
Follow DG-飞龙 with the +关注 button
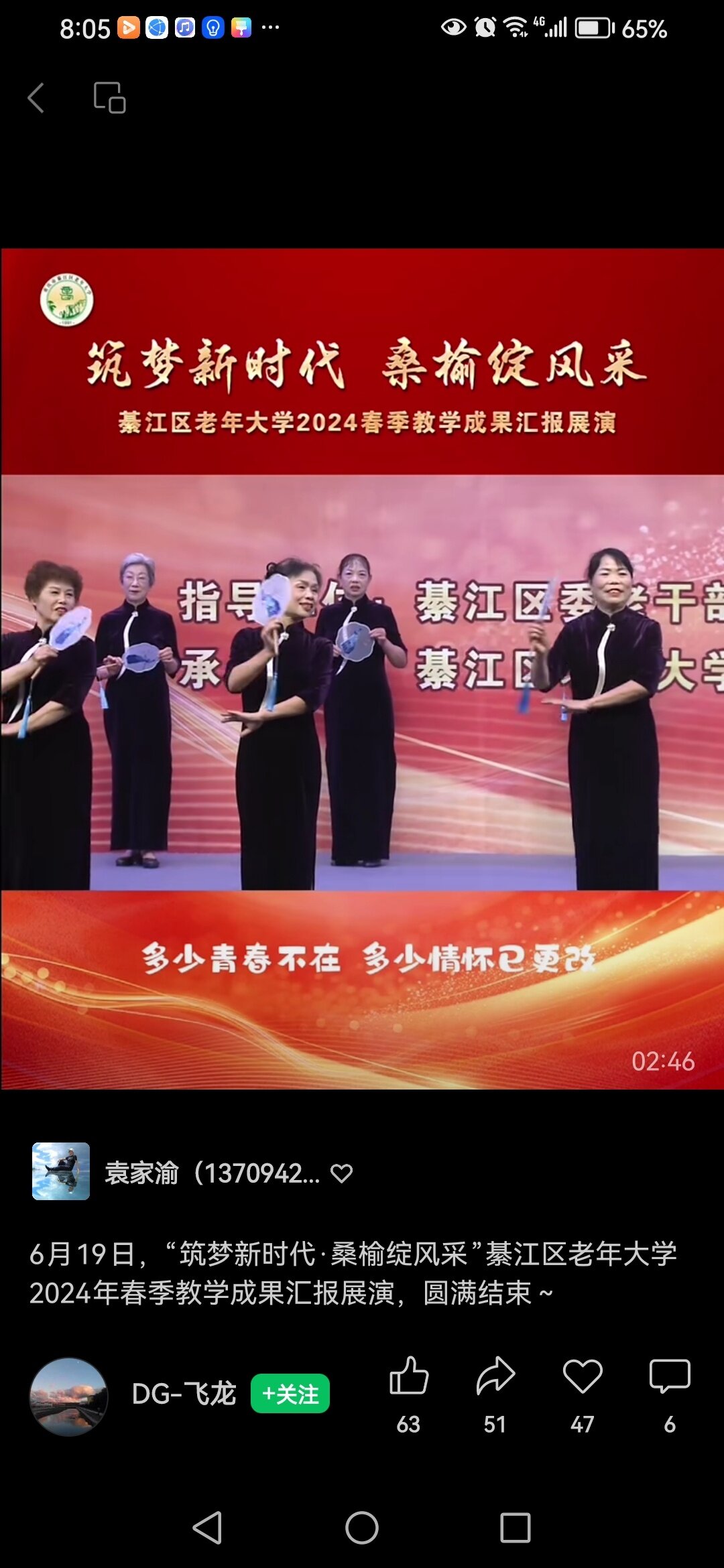pyautogui.click(x=290, y=1394)
